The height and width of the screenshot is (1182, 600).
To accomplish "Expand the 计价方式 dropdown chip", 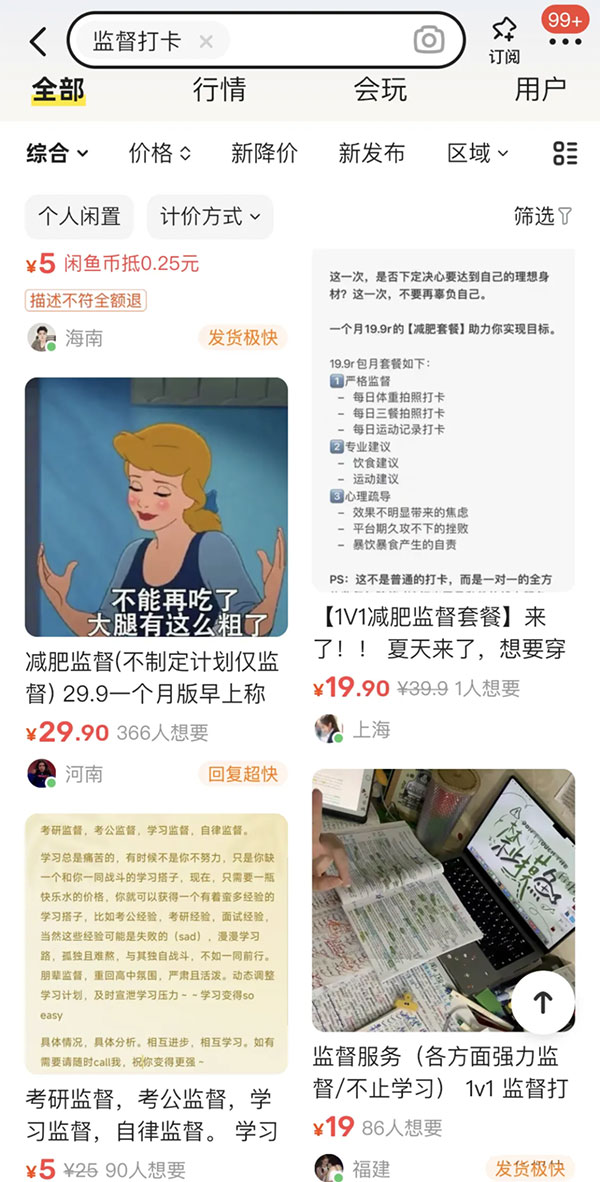I will [210, 216].
